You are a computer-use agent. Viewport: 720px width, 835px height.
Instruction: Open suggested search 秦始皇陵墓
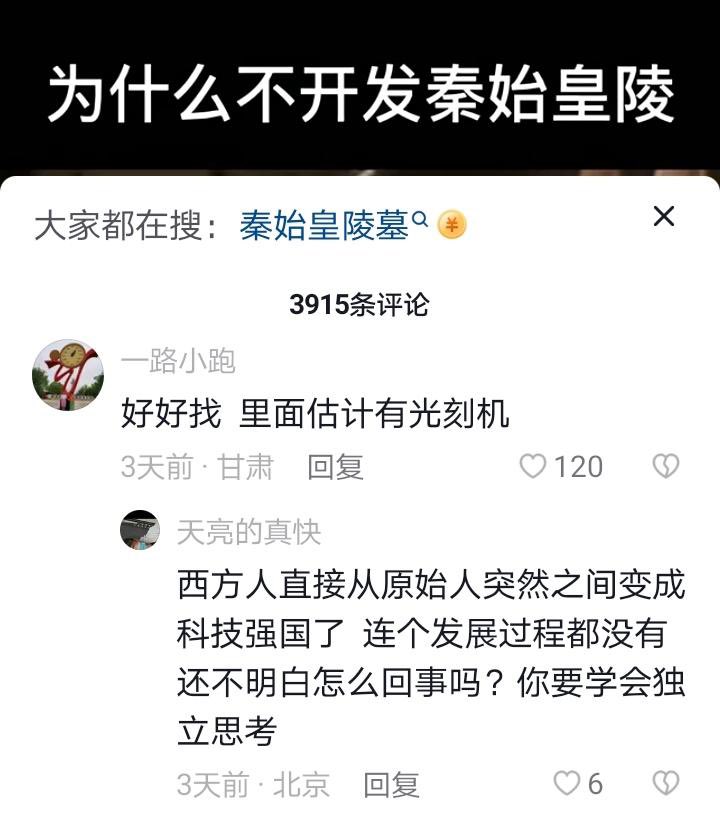click(x=325, y=225)
